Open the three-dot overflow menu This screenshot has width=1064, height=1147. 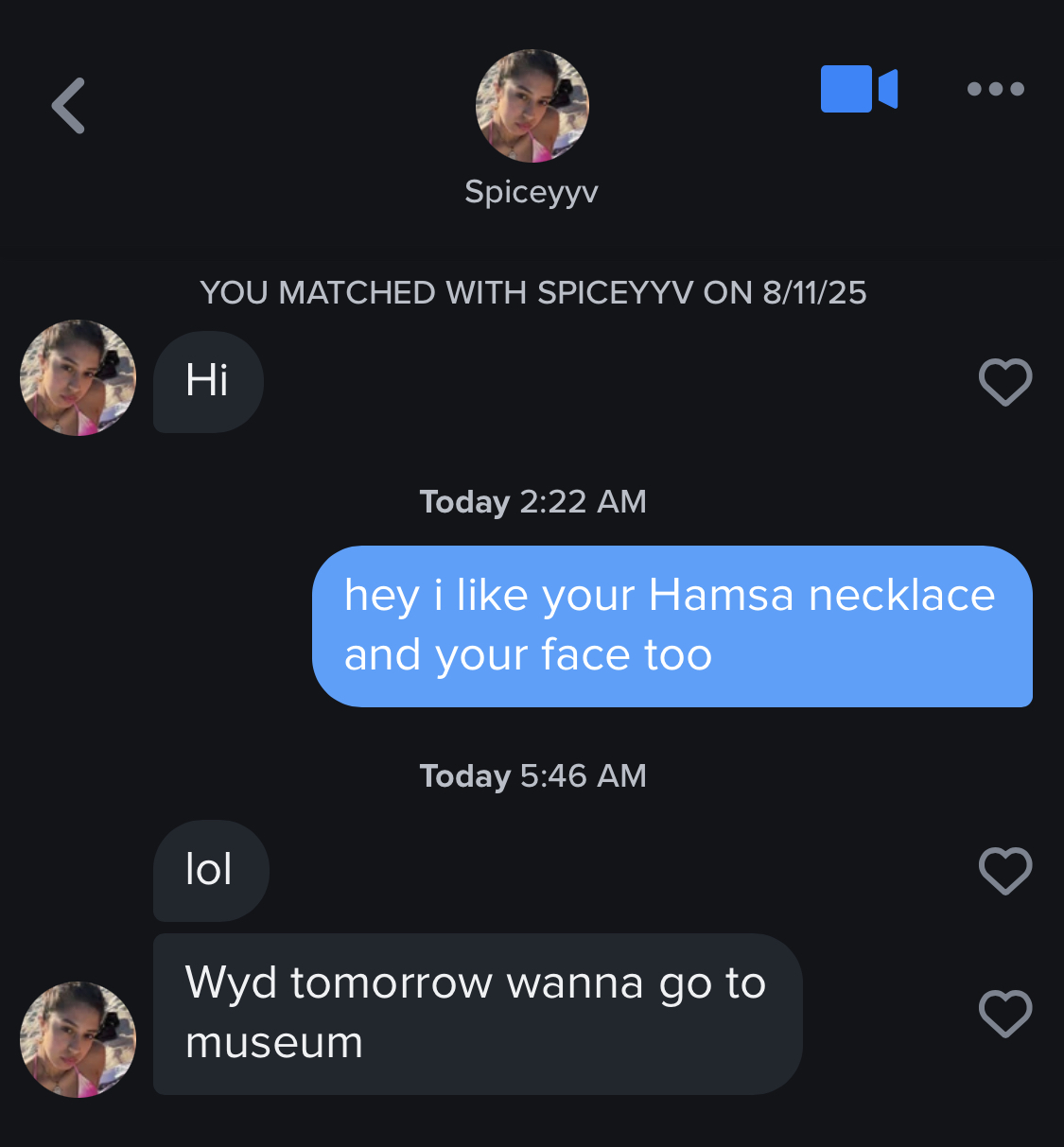(x=995, y=89)
